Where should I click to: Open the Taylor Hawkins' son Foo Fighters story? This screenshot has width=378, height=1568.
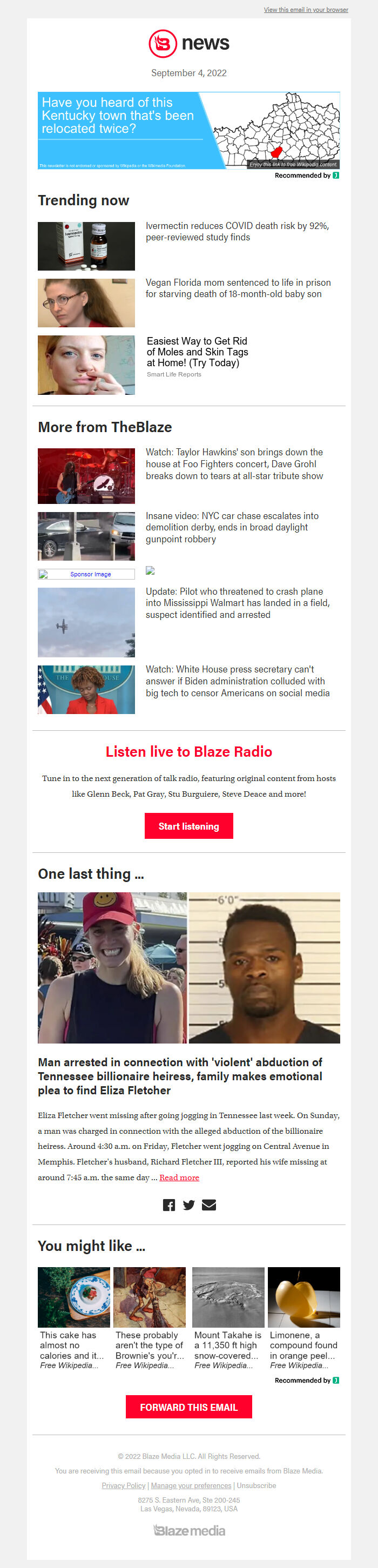(234, 464)
